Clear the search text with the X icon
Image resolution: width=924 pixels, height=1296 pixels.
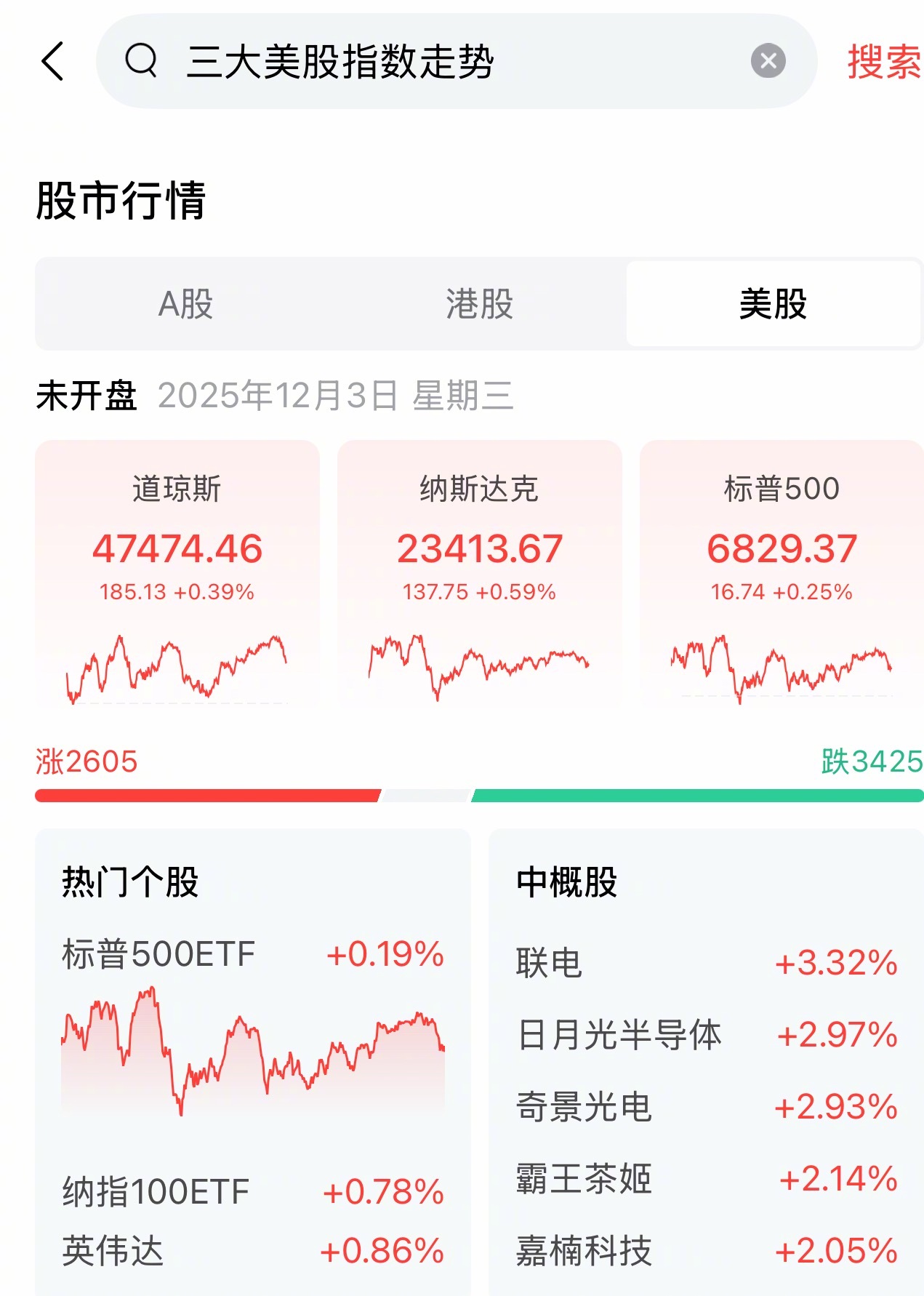[768, 62]
